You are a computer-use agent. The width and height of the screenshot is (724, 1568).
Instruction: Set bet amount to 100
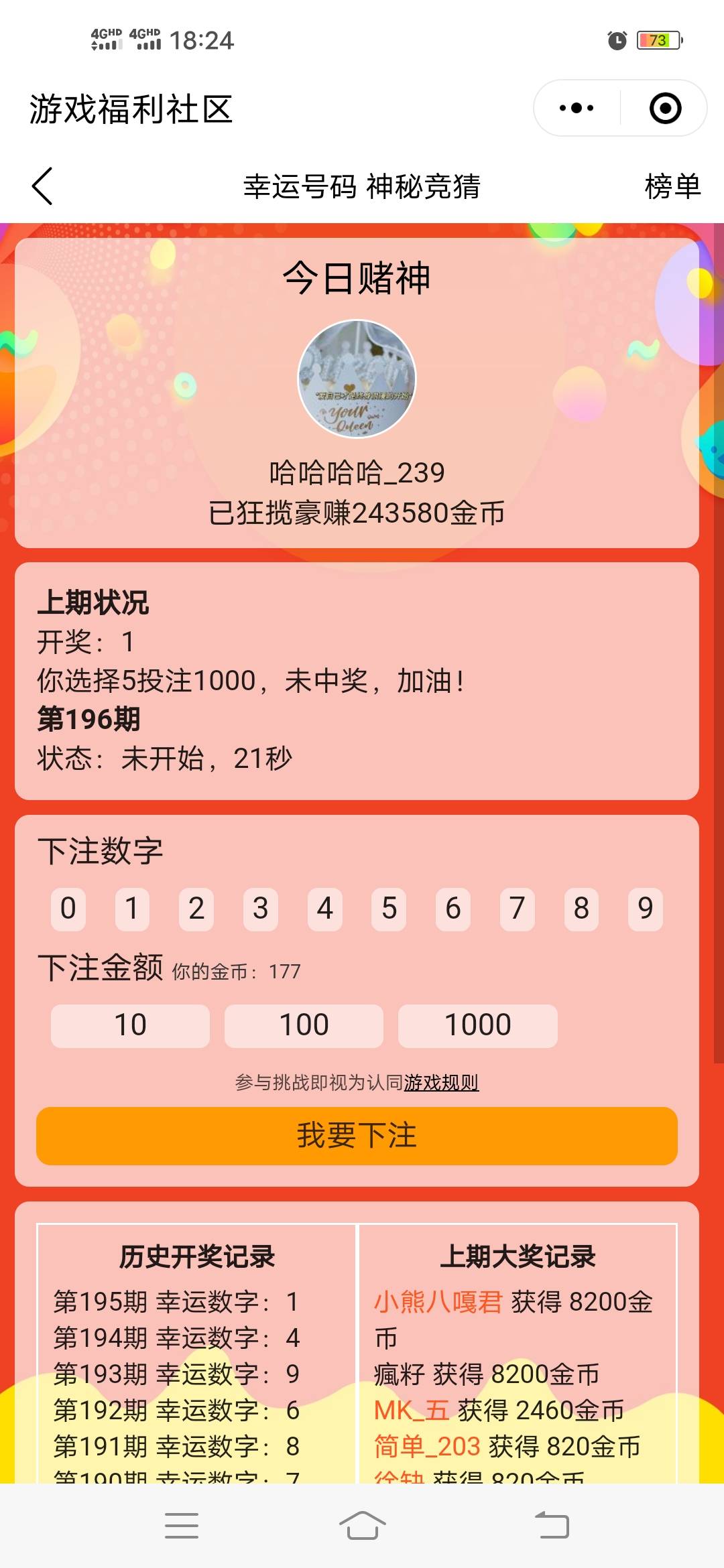coord(304,1025)
